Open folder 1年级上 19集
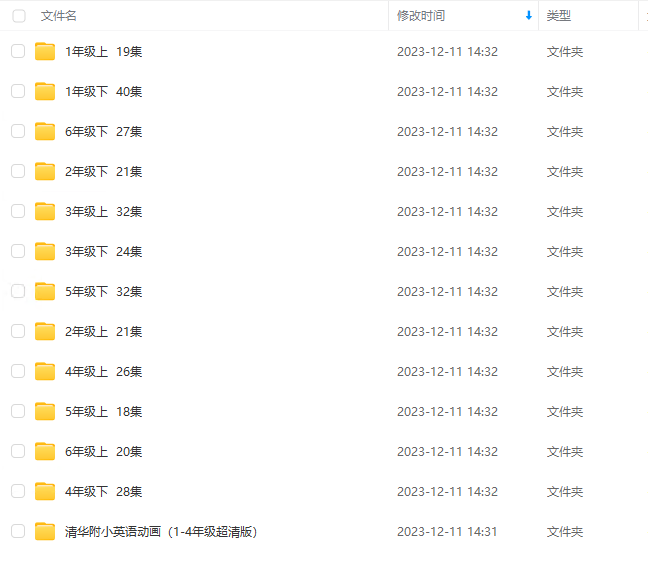648x566 pixels. pyautogui.click(x=103, y=52)
